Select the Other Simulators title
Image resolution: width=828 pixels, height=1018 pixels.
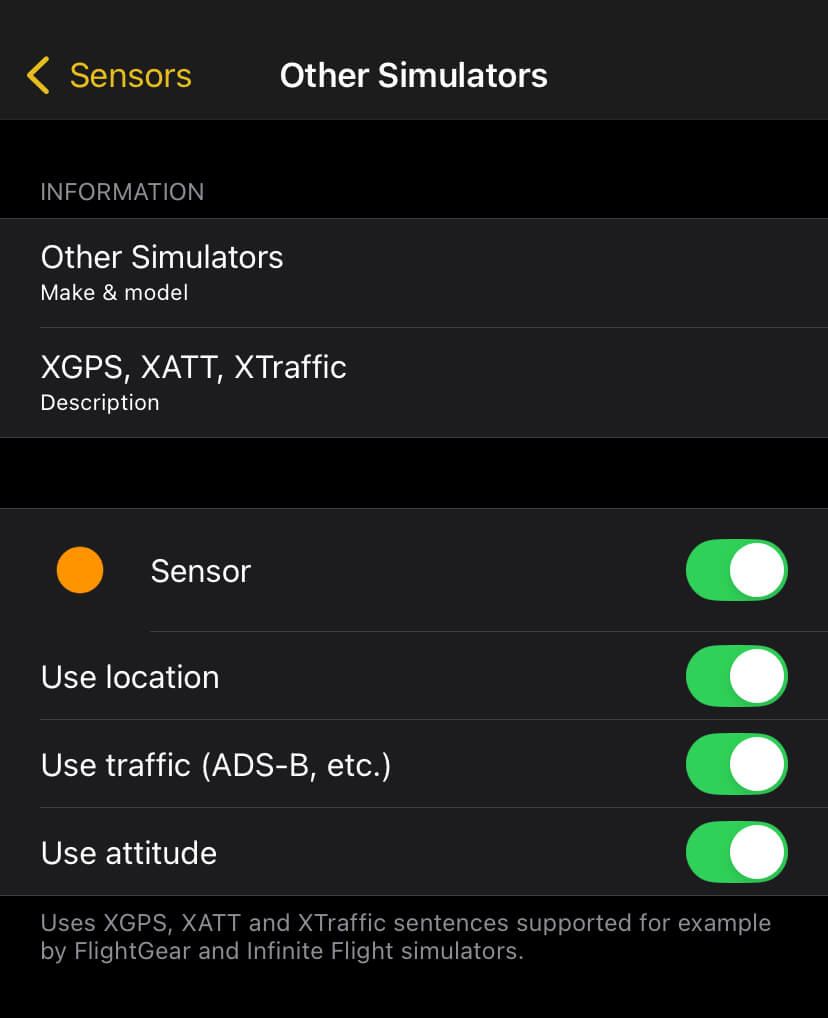(413, 74)
